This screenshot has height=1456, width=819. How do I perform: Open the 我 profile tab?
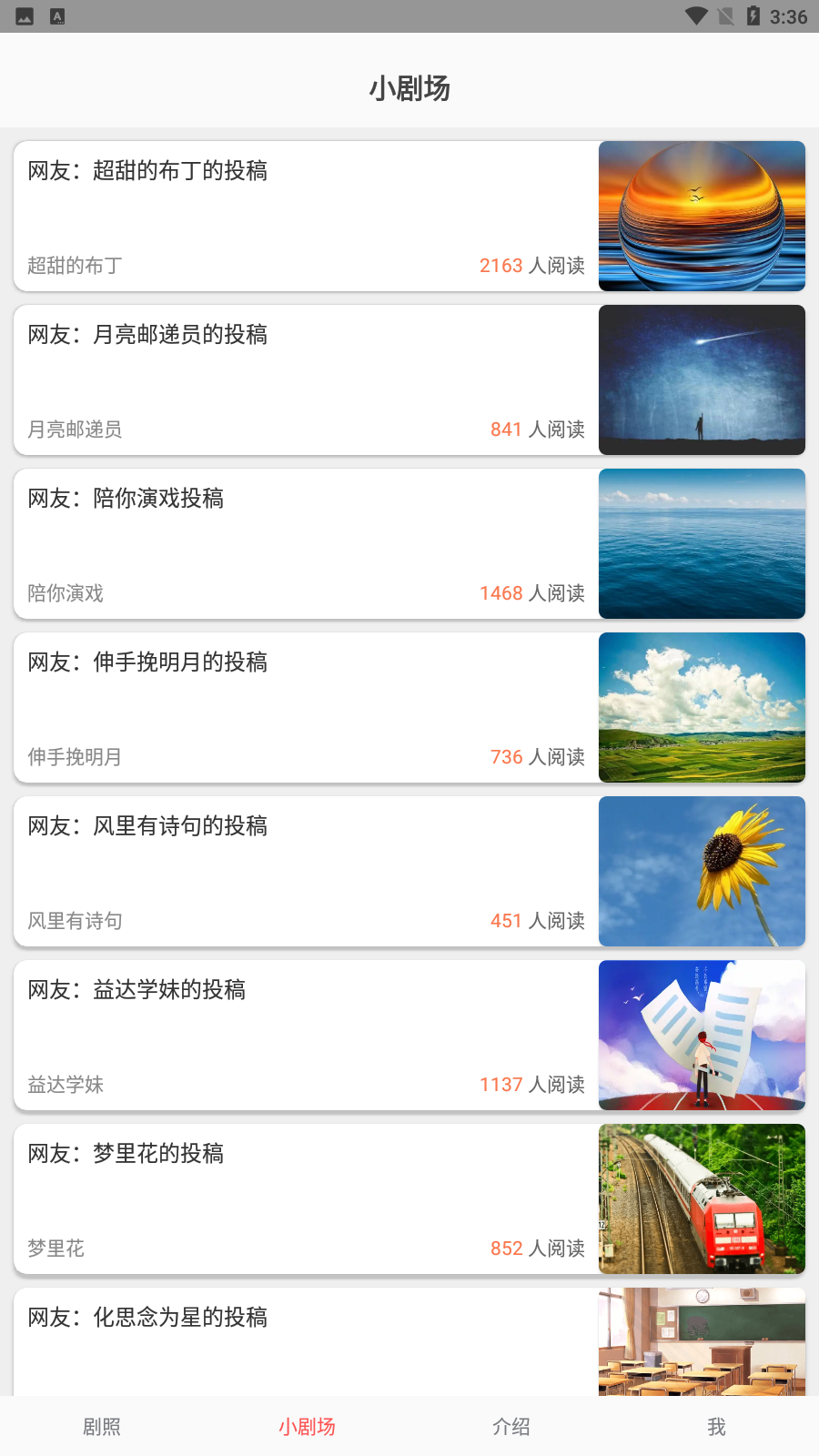point(717,1426)
